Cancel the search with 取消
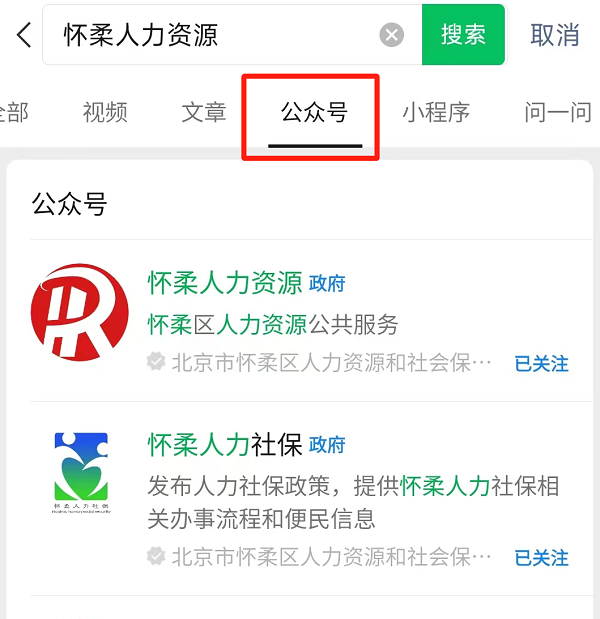Screen dimensions: 600x619 point(554,35)
